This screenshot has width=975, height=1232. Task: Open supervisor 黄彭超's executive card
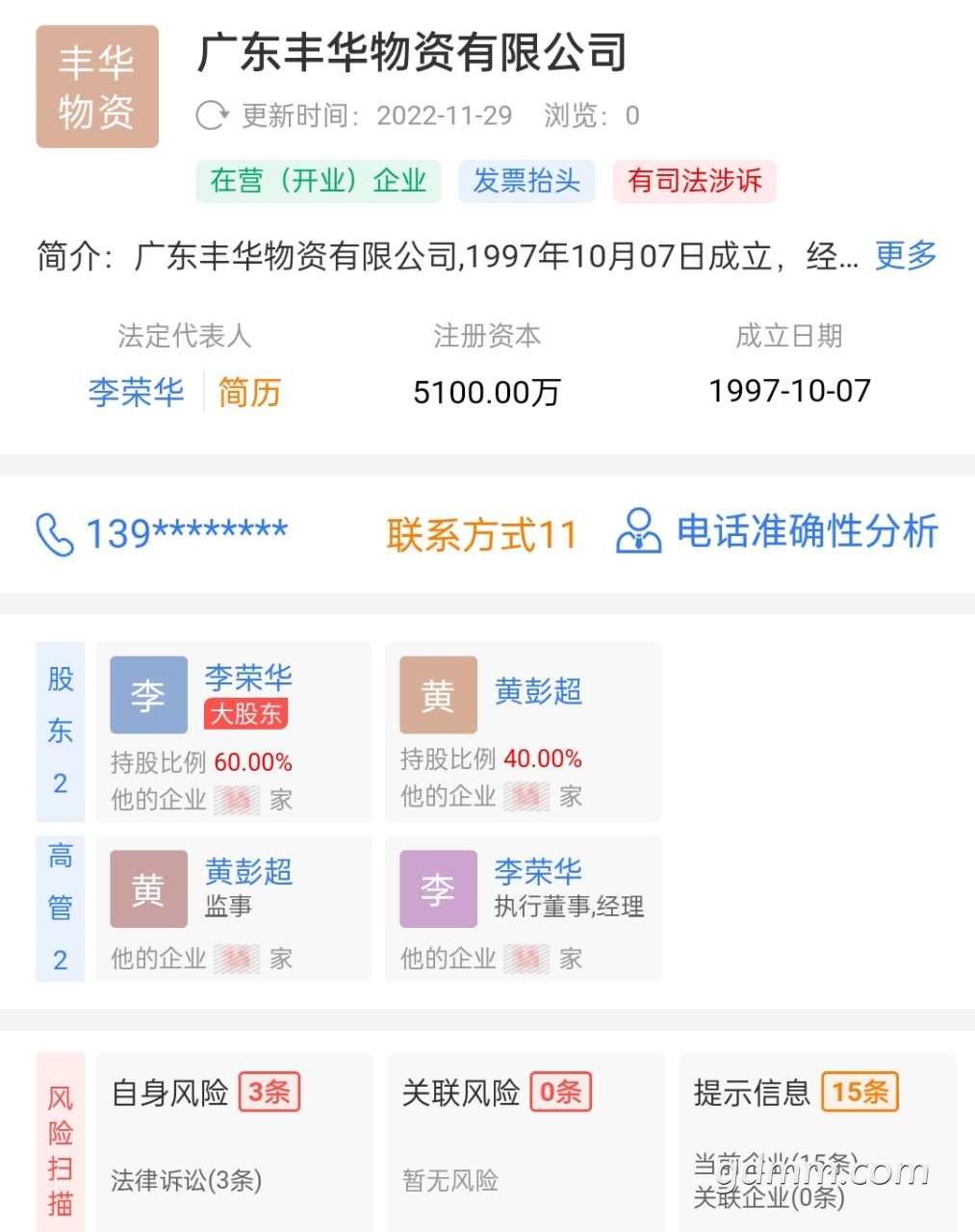233,908
